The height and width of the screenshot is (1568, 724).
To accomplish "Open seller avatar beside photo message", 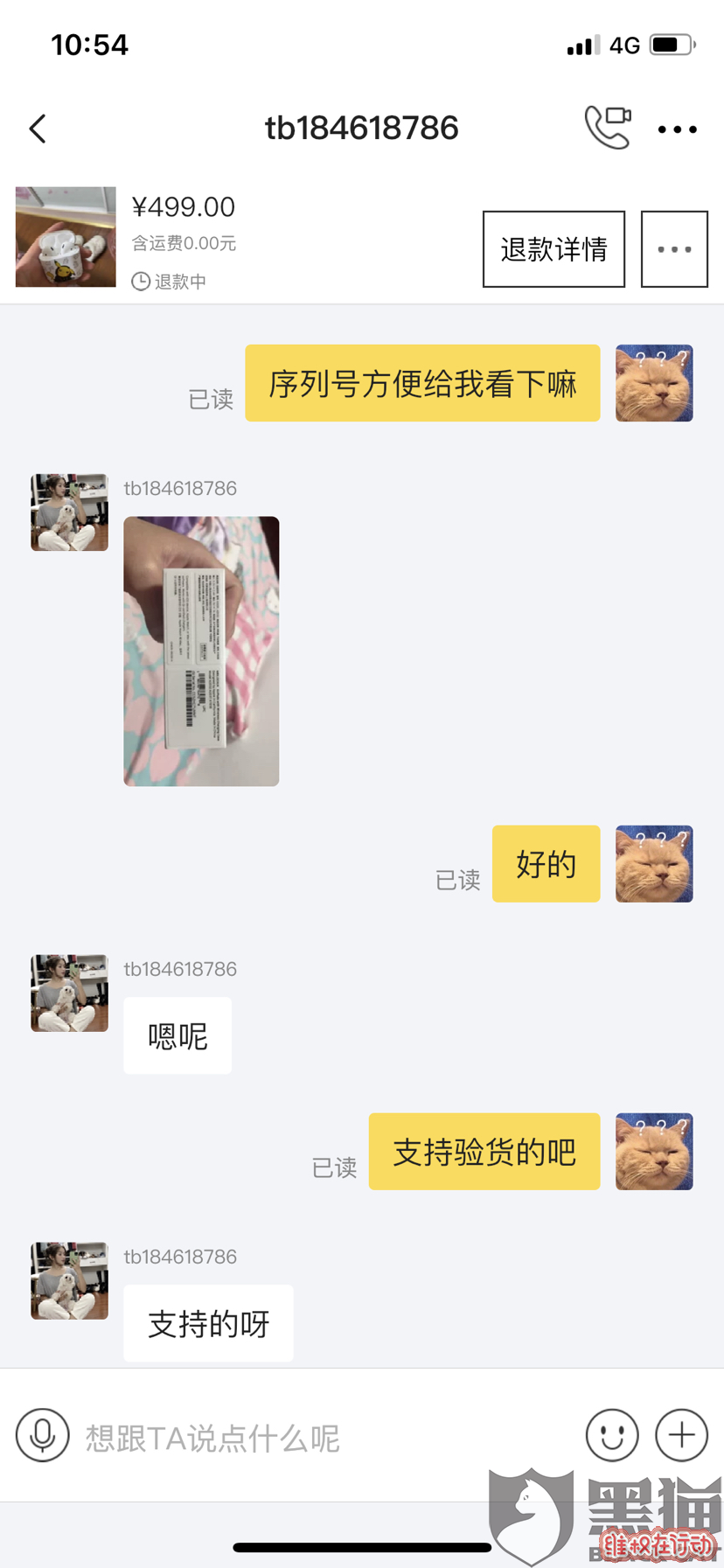I will (x=69, y=512).
